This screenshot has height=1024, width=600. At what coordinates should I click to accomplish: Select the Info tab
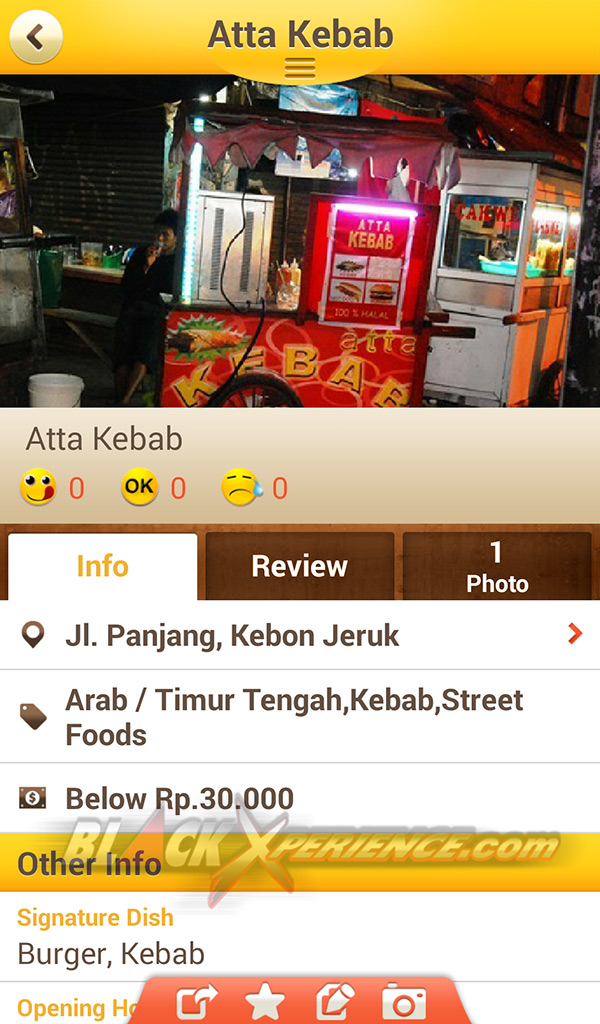103,566
